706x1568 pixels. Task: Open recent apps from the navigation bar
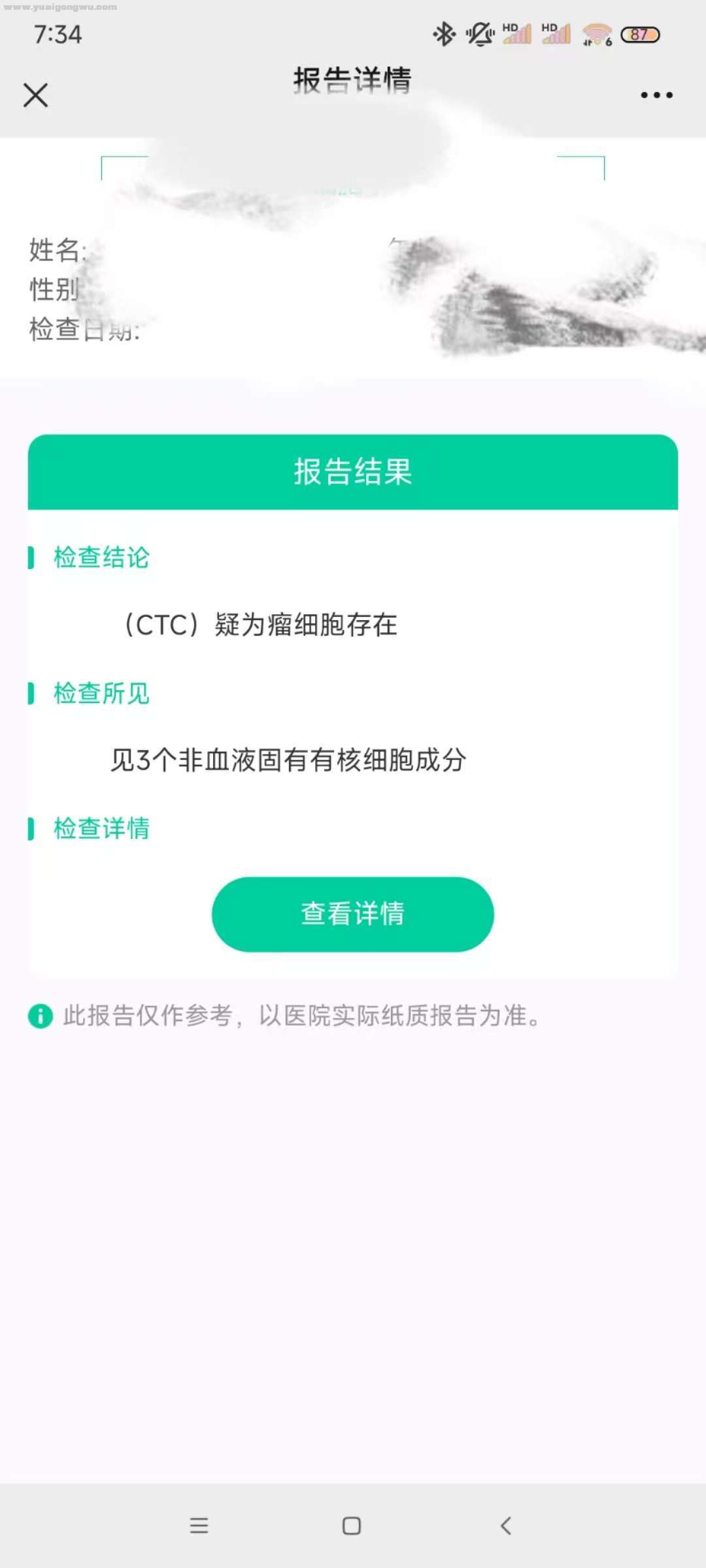click(x=199, y=1526)
